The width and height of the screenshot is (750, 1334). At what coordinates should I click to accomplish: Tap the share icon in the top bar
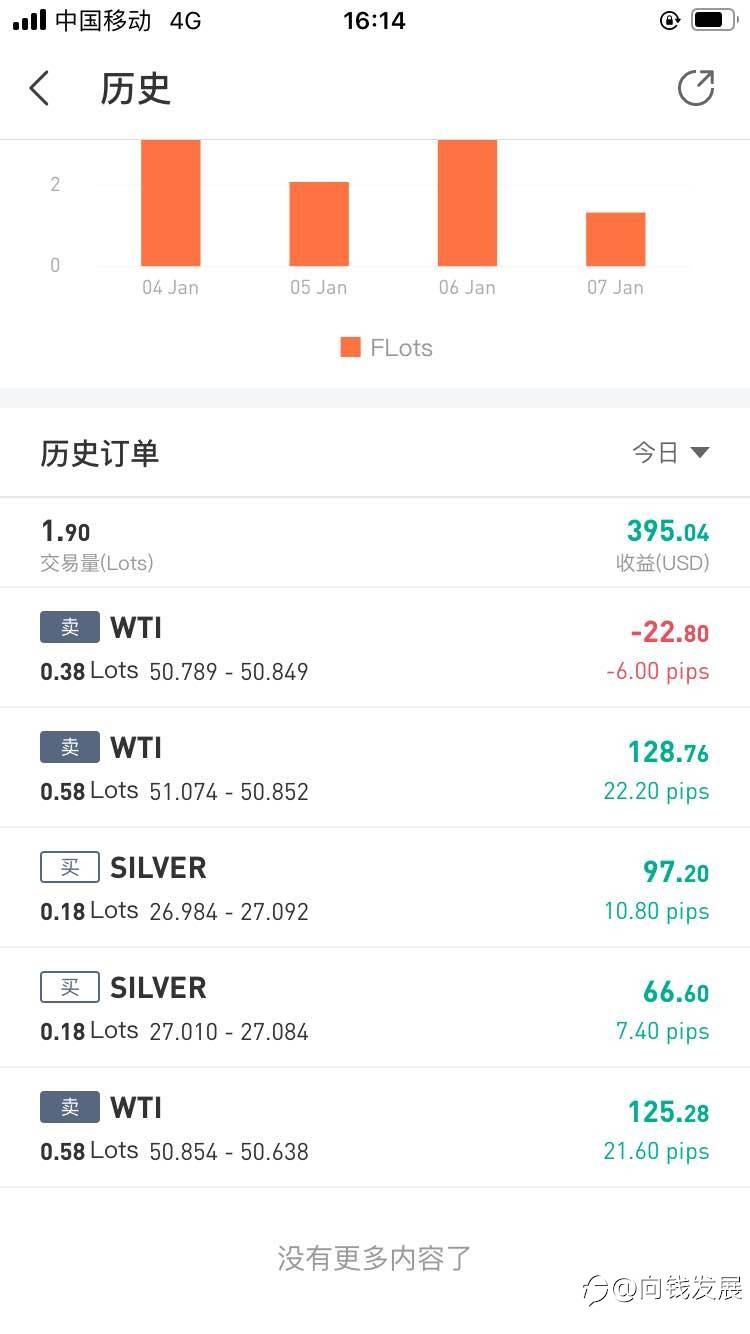696,88
